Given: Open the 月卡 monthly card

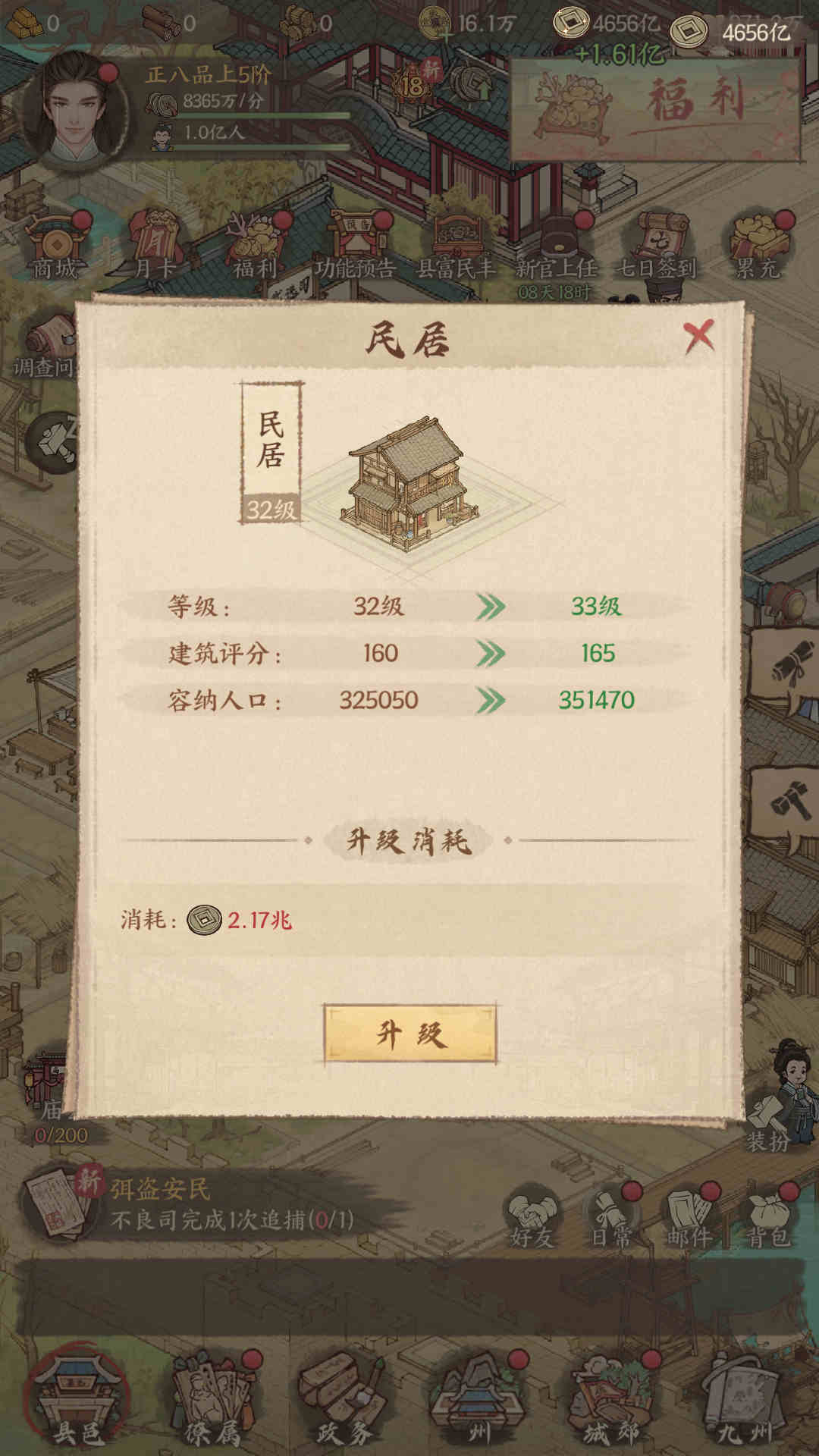Looking at the screenshot, I should 155,247.
